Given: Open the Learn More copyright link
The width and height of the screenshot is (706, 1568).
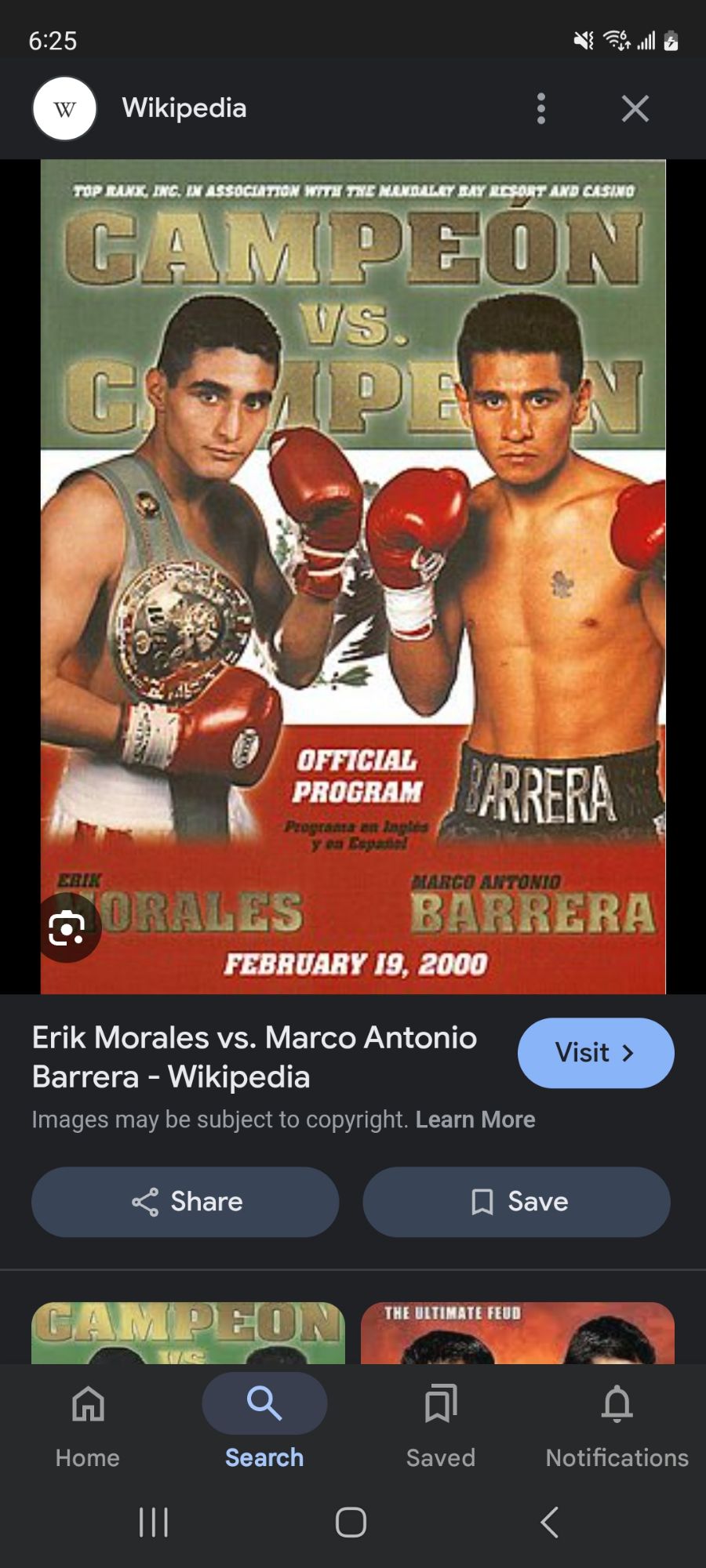Looking at the screenshot, I should point(475,1120).
